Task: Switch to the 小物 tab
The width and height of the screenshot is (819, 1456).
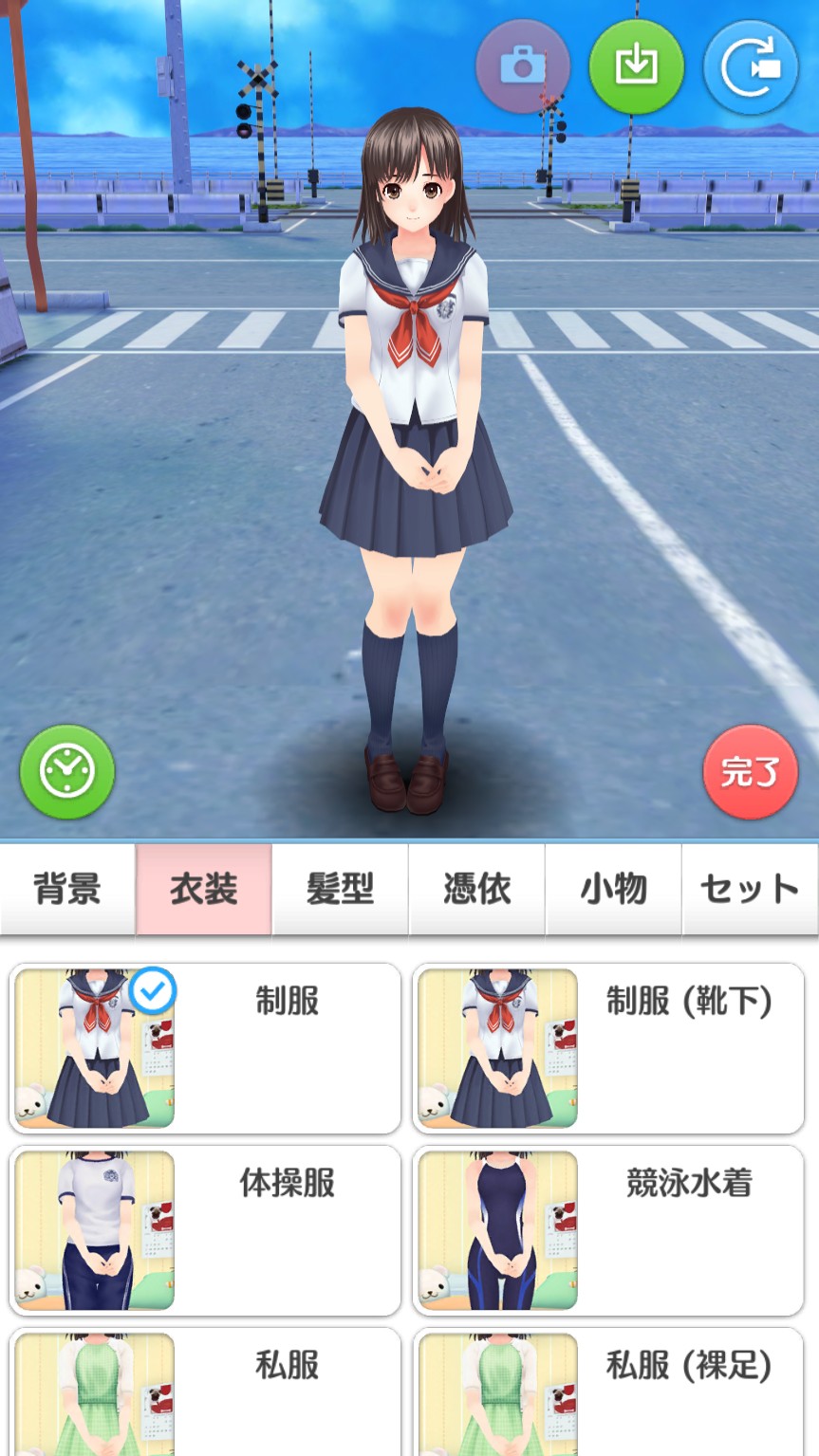Action: click(613, 889)
